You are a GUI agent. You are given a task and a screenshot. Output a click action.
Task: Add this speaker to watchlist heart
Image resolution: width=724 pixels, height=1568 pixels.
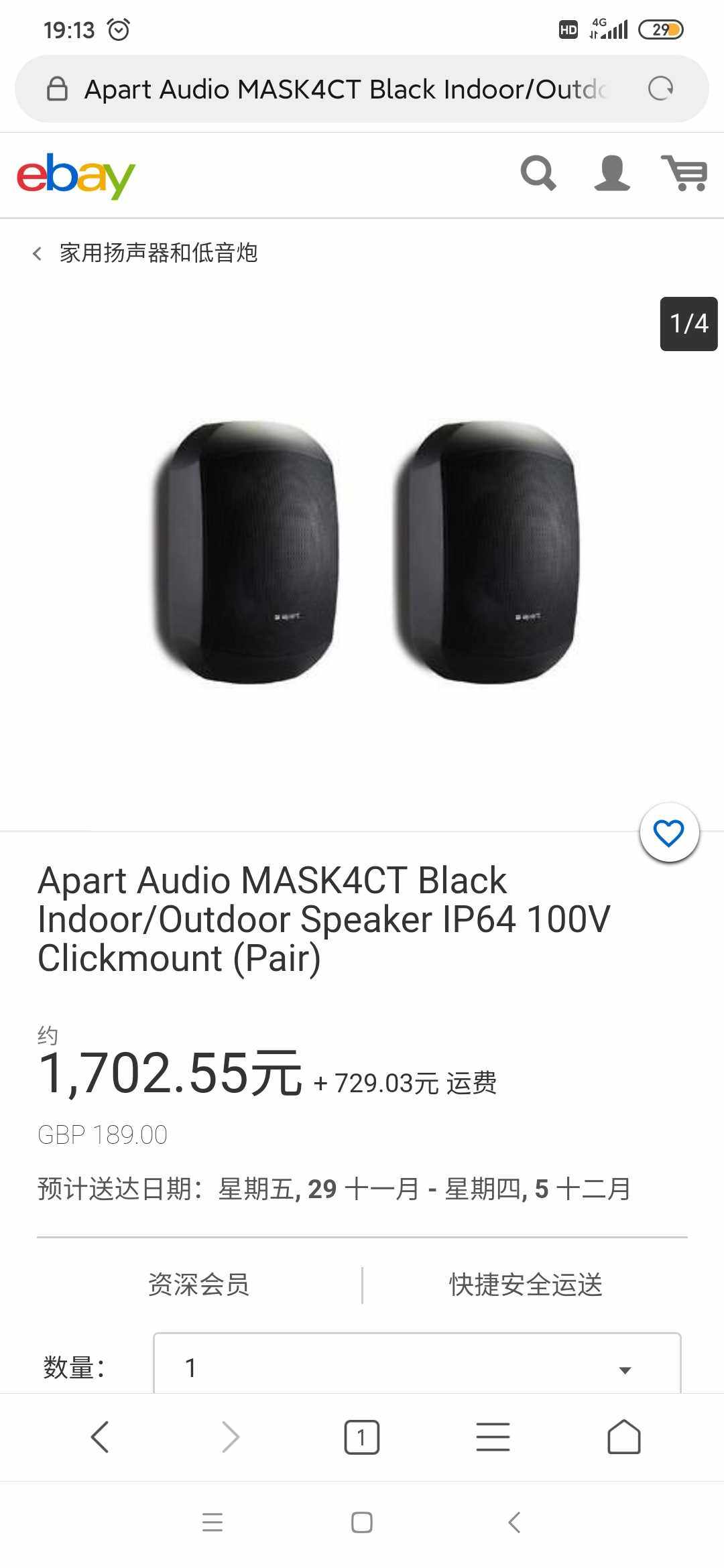click(669, 833)
